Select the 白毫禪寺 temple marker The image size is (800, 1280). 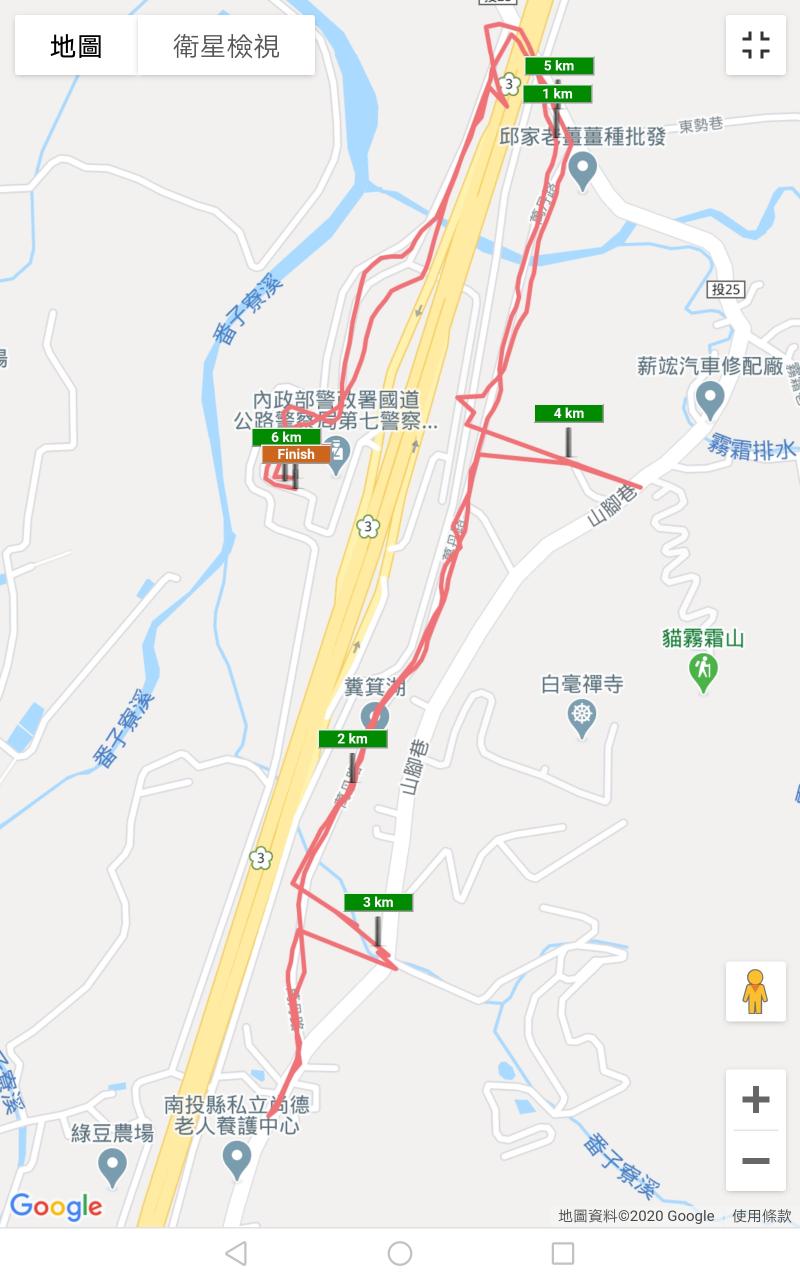(582, 716)
